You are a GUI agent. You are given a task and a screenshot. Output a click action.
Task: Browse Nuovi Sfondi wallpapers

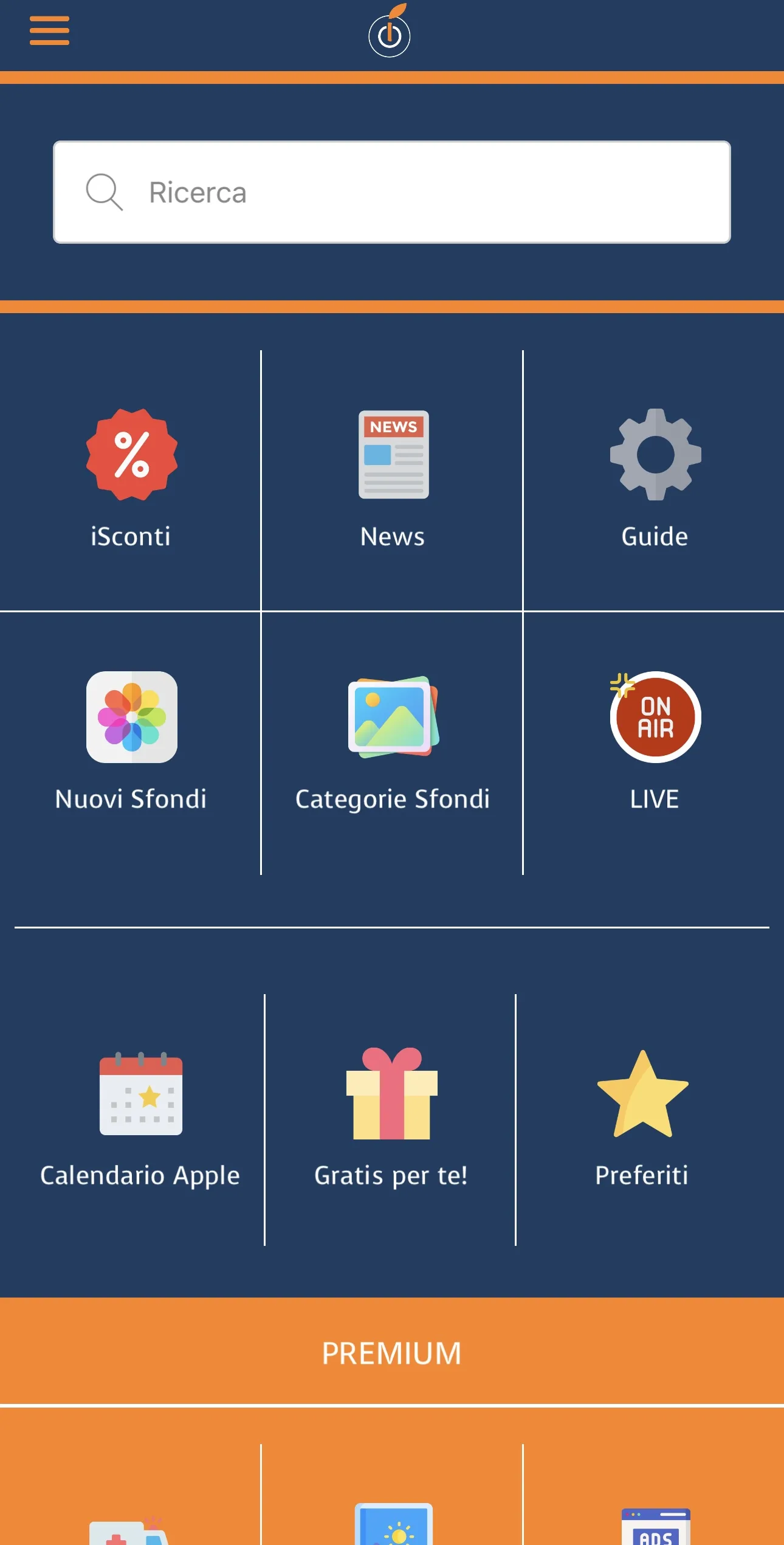coord(131,743)
